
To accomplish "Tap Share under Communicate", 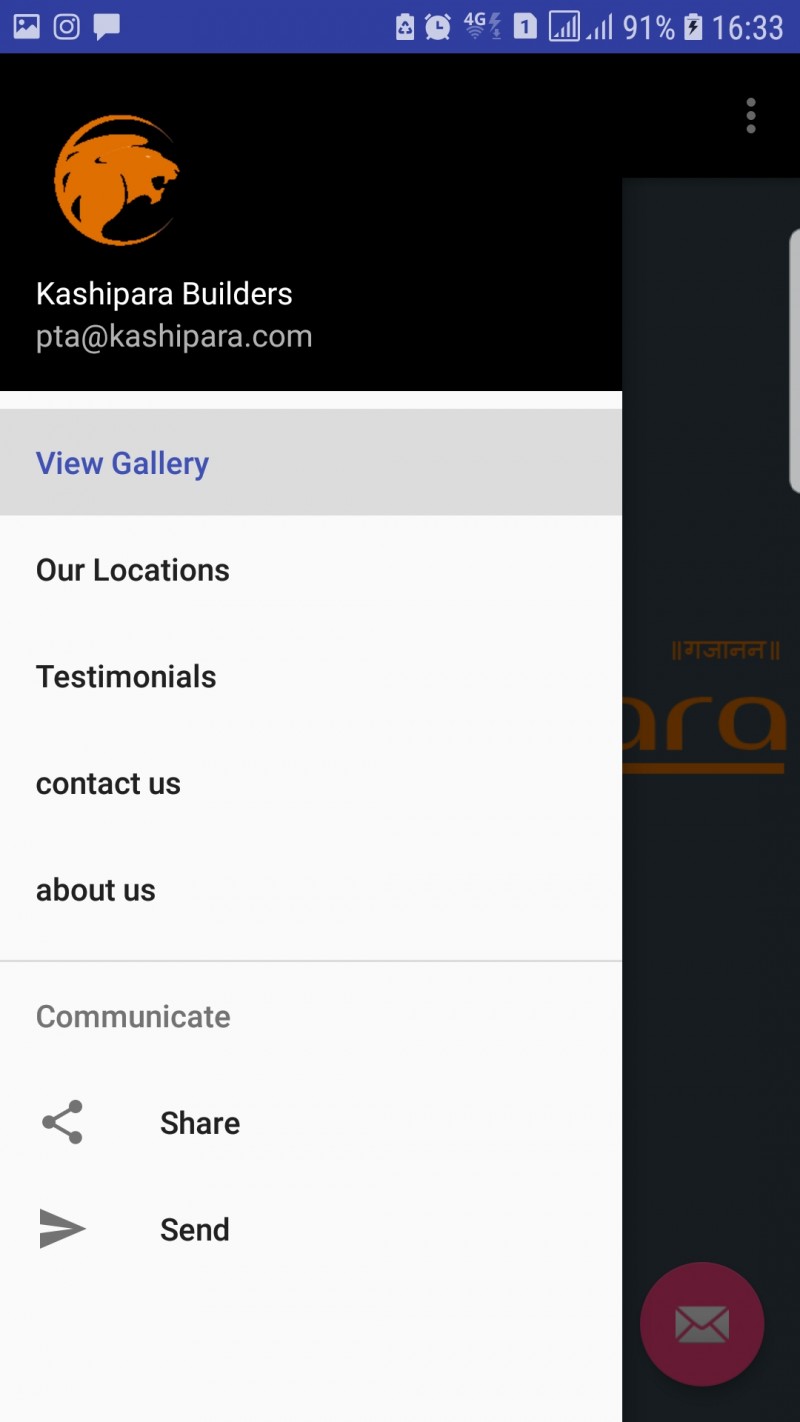I will click(311, 1123).
